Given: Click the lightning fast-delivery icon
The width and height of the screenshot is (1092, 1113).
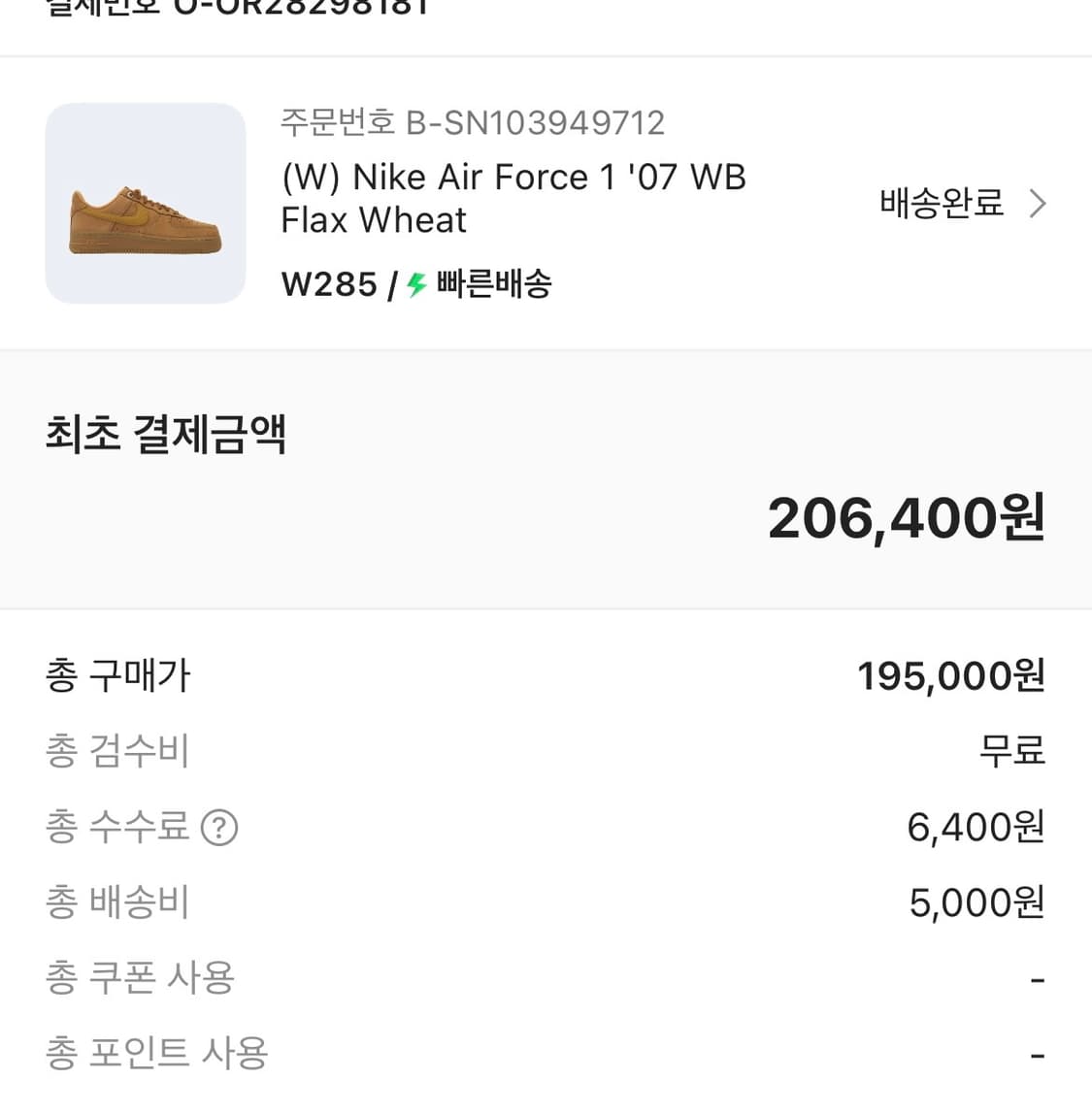Looking at the screenshot, I should [x=415, y=283].
